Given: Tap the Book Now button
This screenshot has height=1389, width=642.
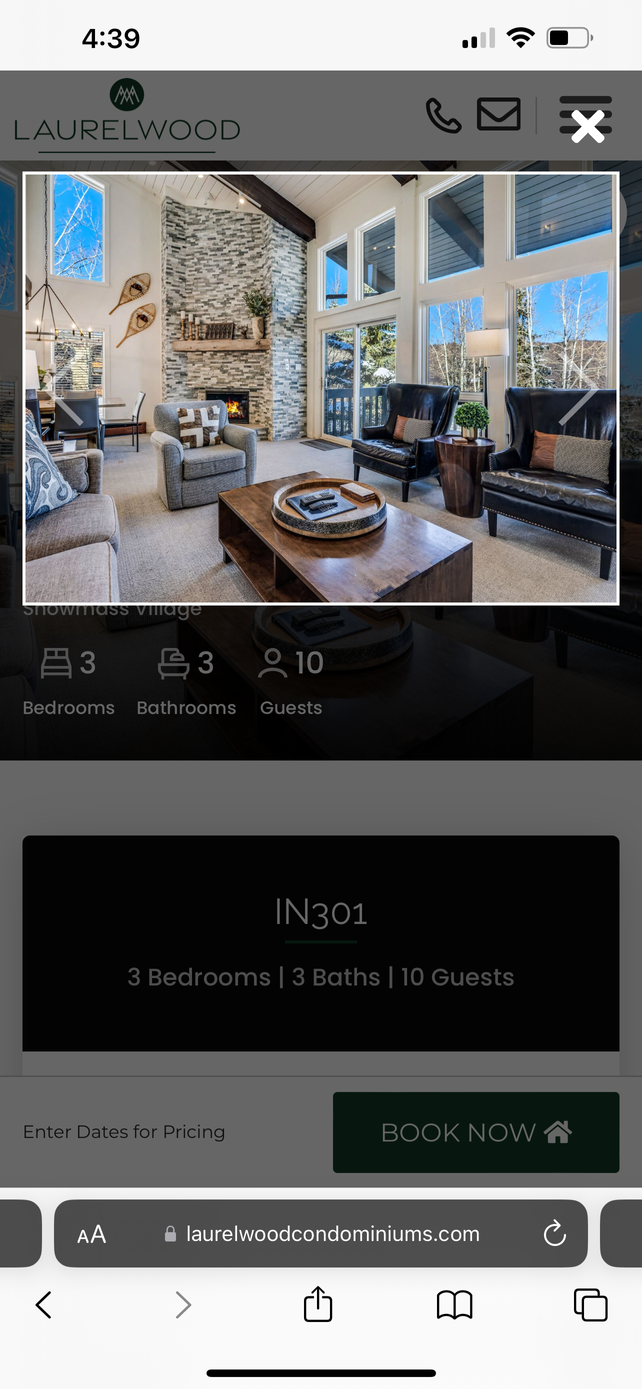Looking at the screenshot, I should point(476,1132).
